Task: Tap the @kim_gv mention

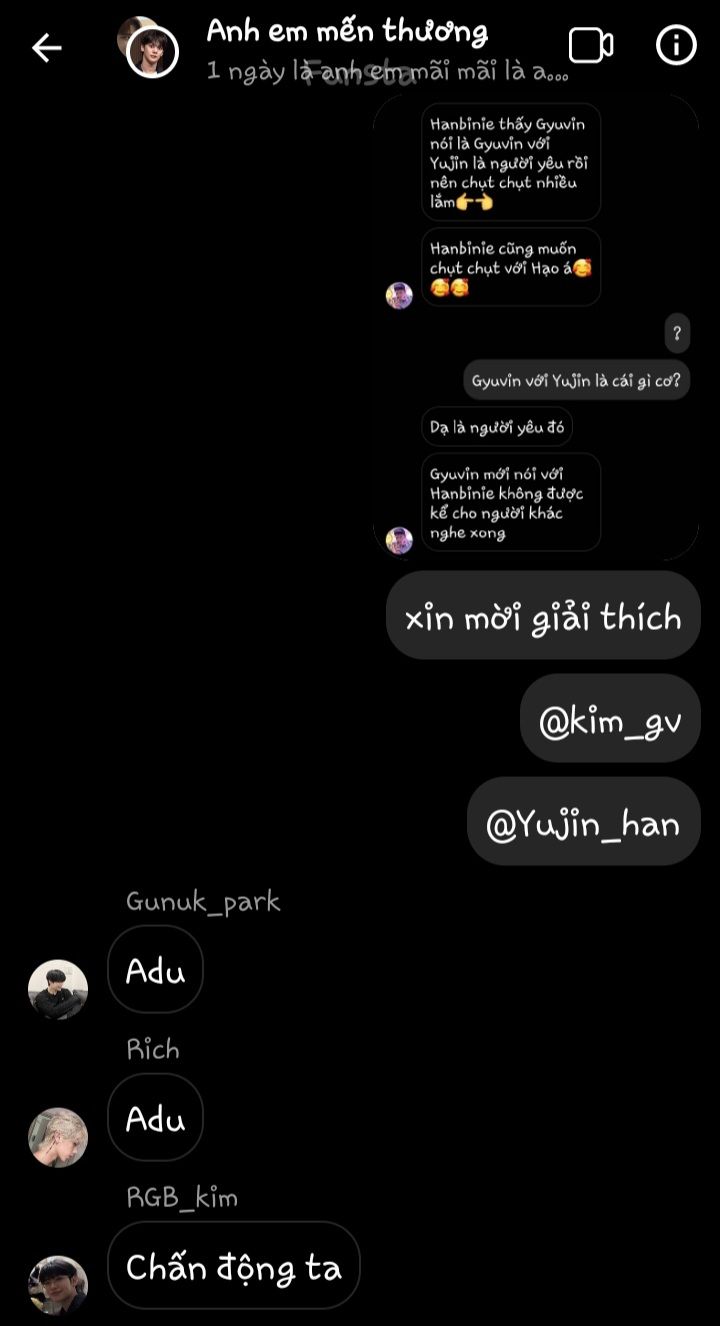Action: (610, 719)
